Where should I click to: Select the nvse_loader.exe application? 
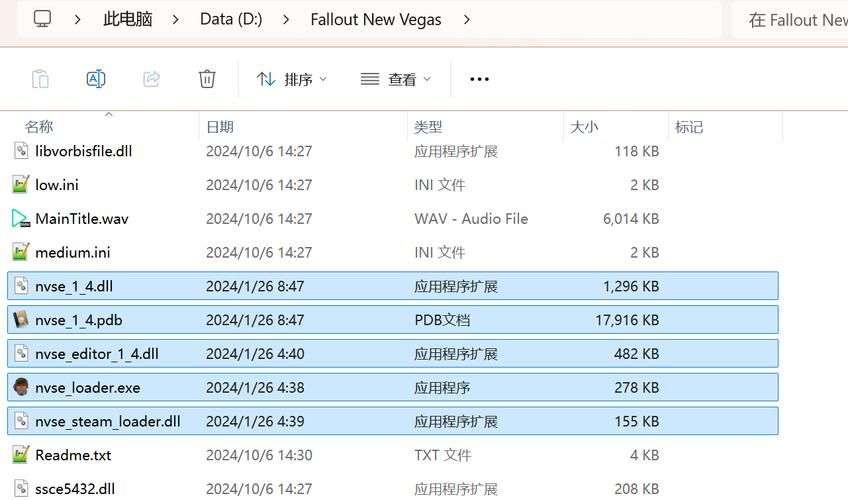coord(87,388)
